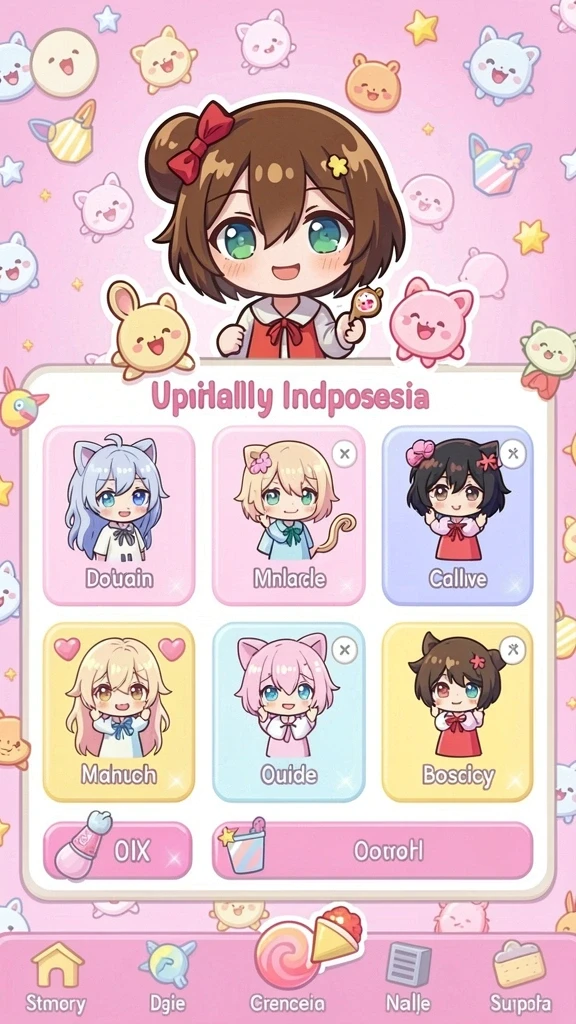
Task: Tap the OIX button
Action: [x=118, y=850]
